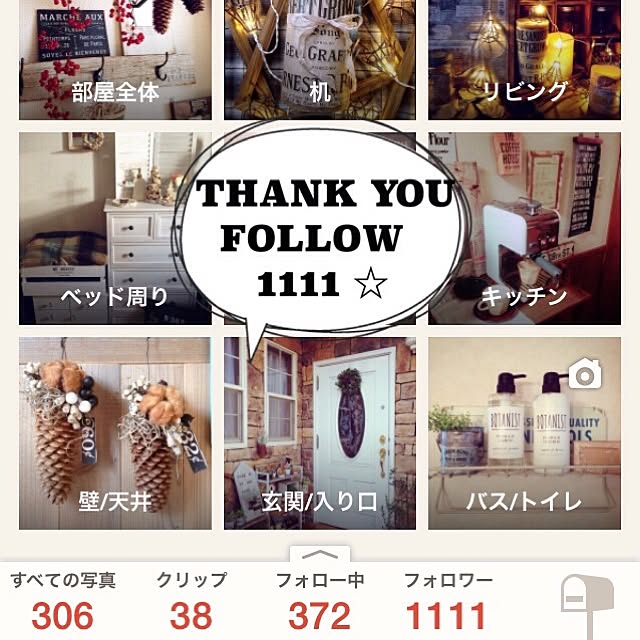Open the バス/トイレ photo category
The image size is (640, 640).
click(x=524, y=432)
